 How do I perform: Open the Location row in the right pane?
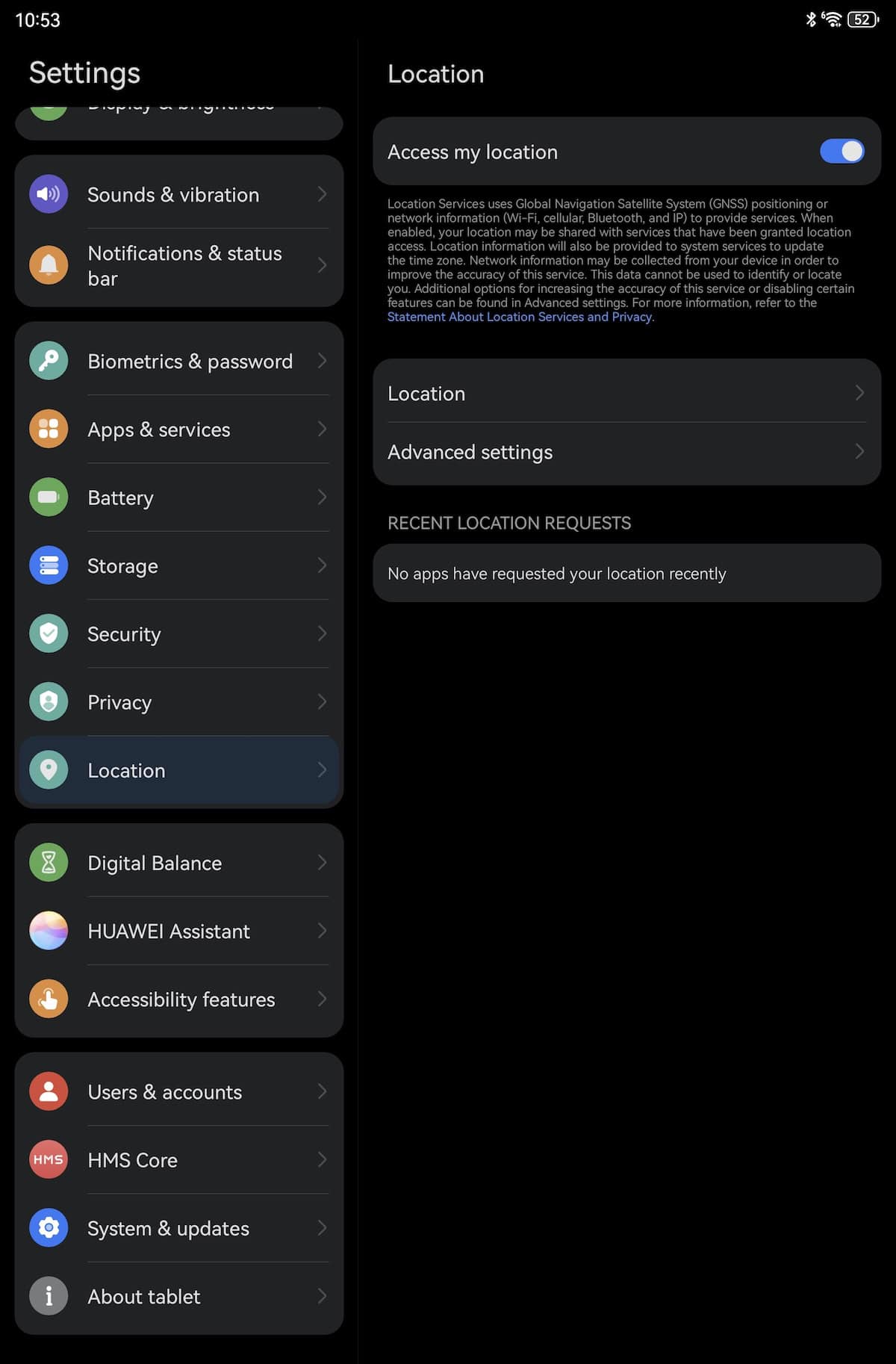coord(626,394)
